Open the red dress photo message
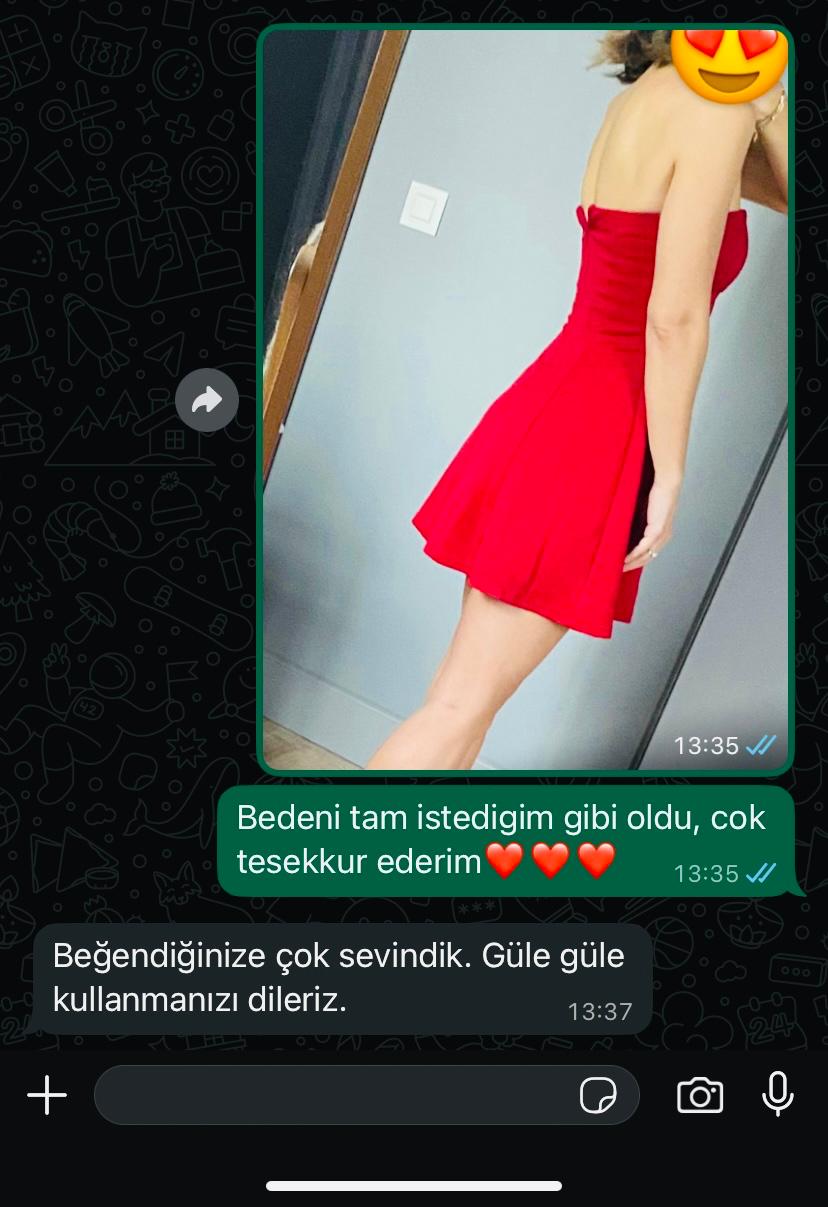Image resolution: width=828 pixels, height=1207 pixels. click(x=525, y=400)
